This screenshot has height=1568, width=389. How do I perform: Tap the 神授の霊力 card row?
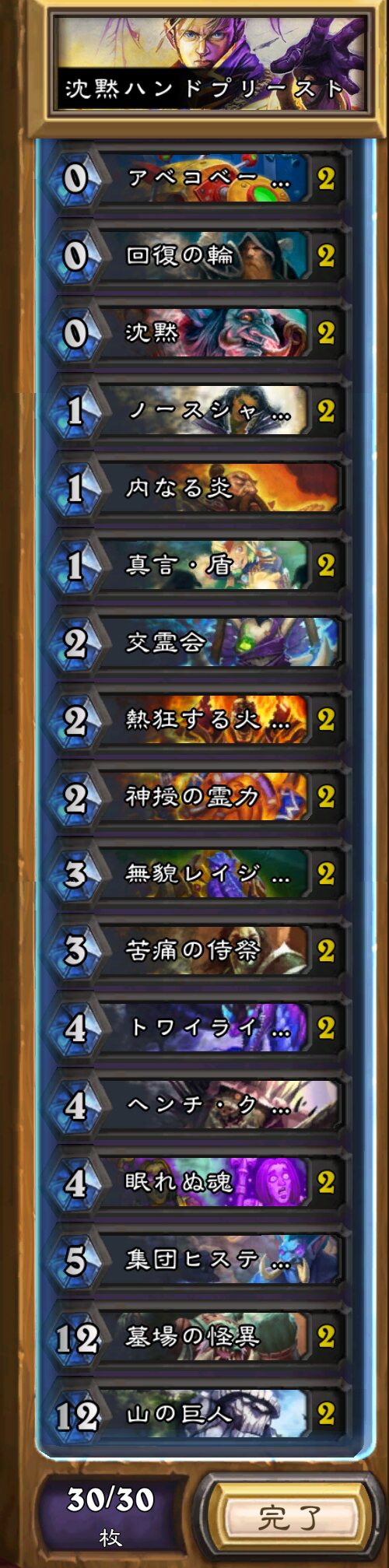197,796
